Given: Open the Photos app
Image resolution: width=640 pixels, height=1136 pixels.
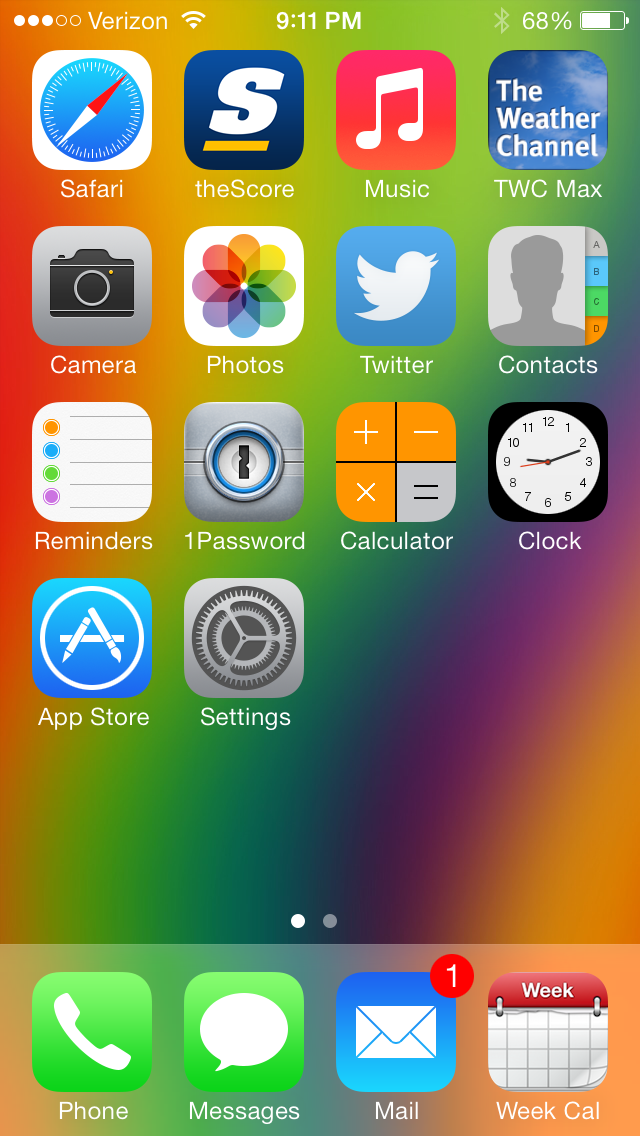Looking at the screenshot, I should 244,286.
